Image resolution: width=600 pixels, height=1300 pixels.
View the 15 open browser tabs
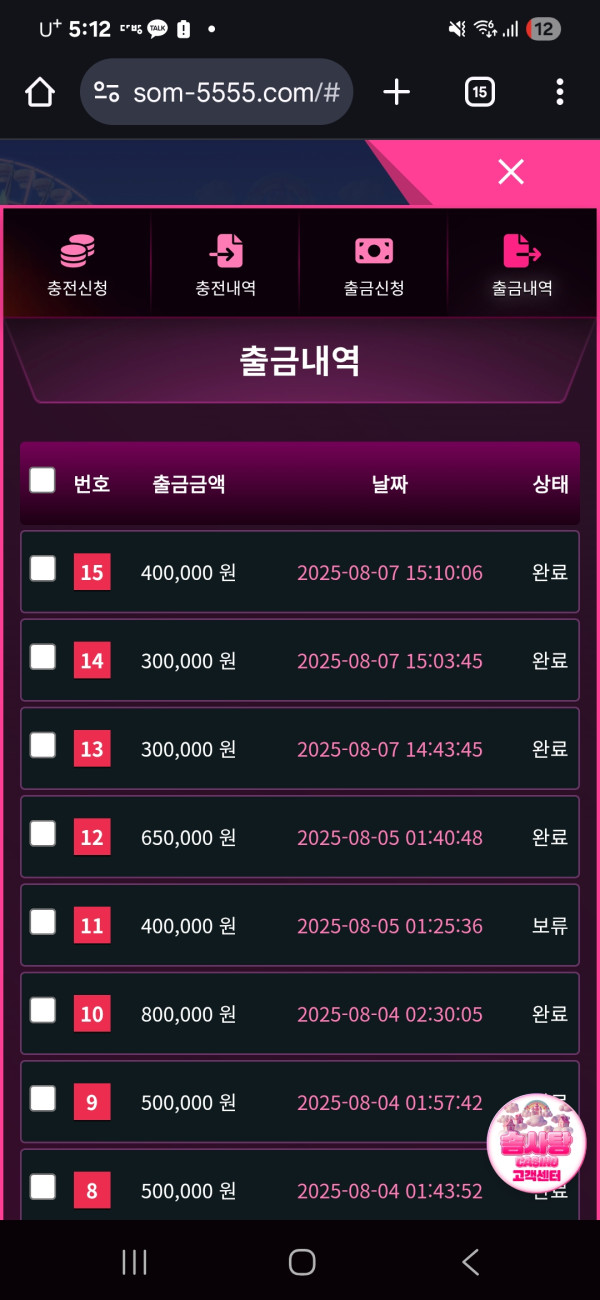479,92
